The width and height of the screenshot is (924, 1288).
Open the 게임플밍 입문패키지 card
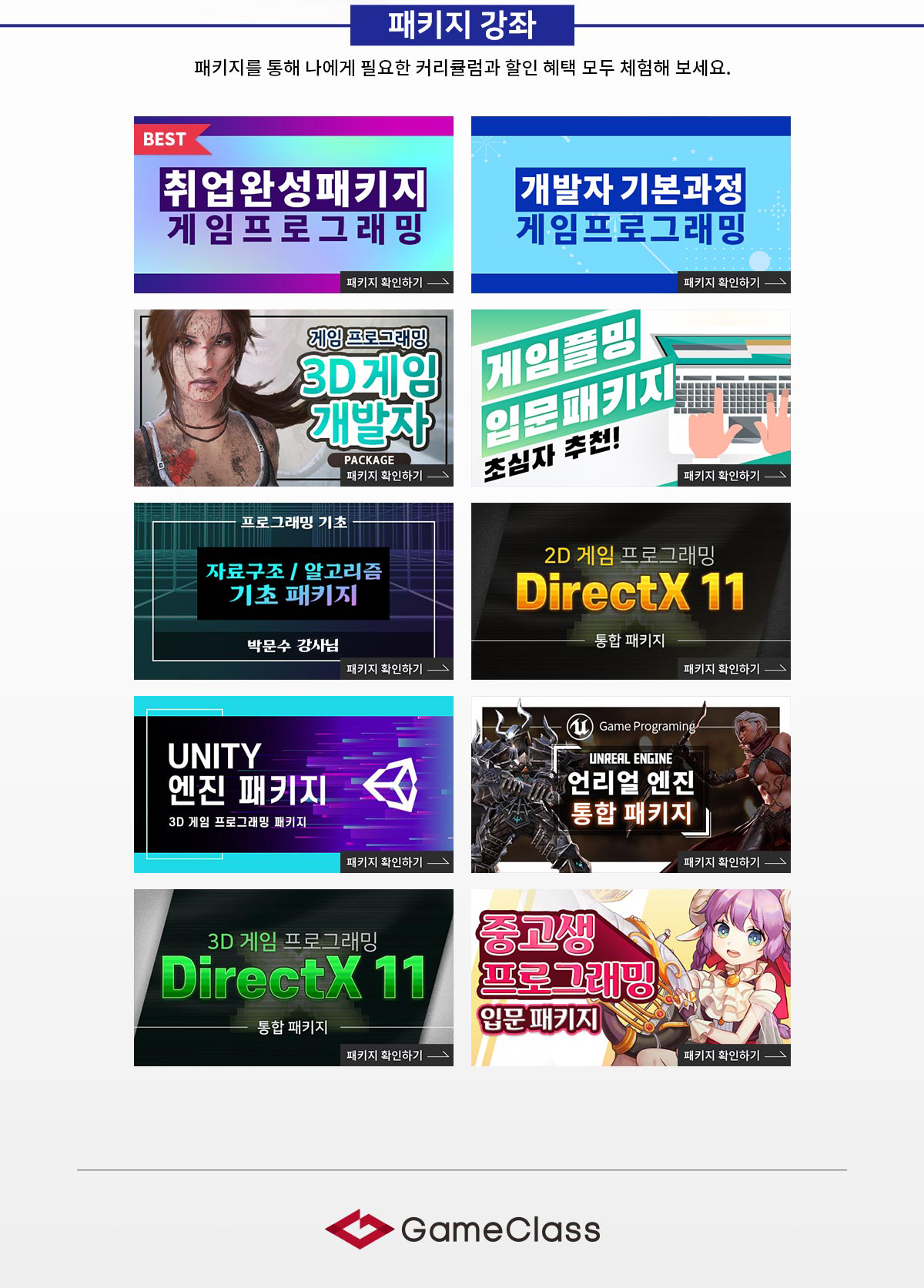click(631, 398)
